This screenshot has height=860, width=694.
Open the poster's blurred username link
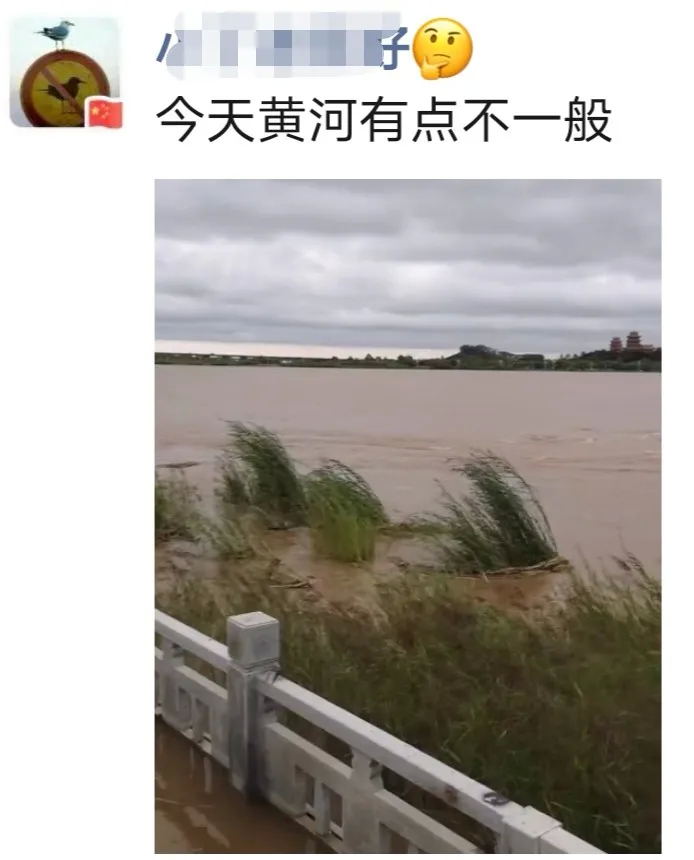[x=283, y=47]
